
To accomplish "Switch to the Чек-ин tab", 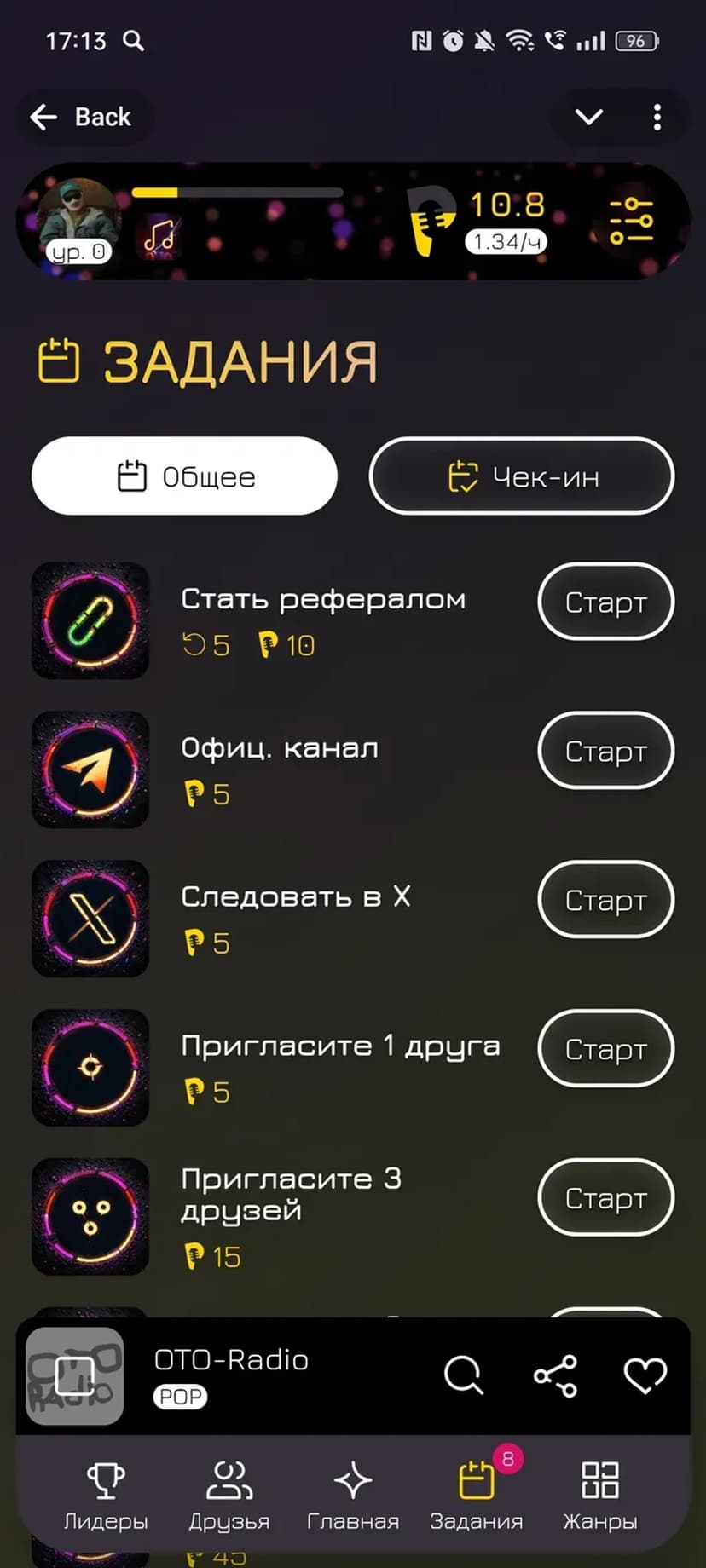I will point(522,476).
